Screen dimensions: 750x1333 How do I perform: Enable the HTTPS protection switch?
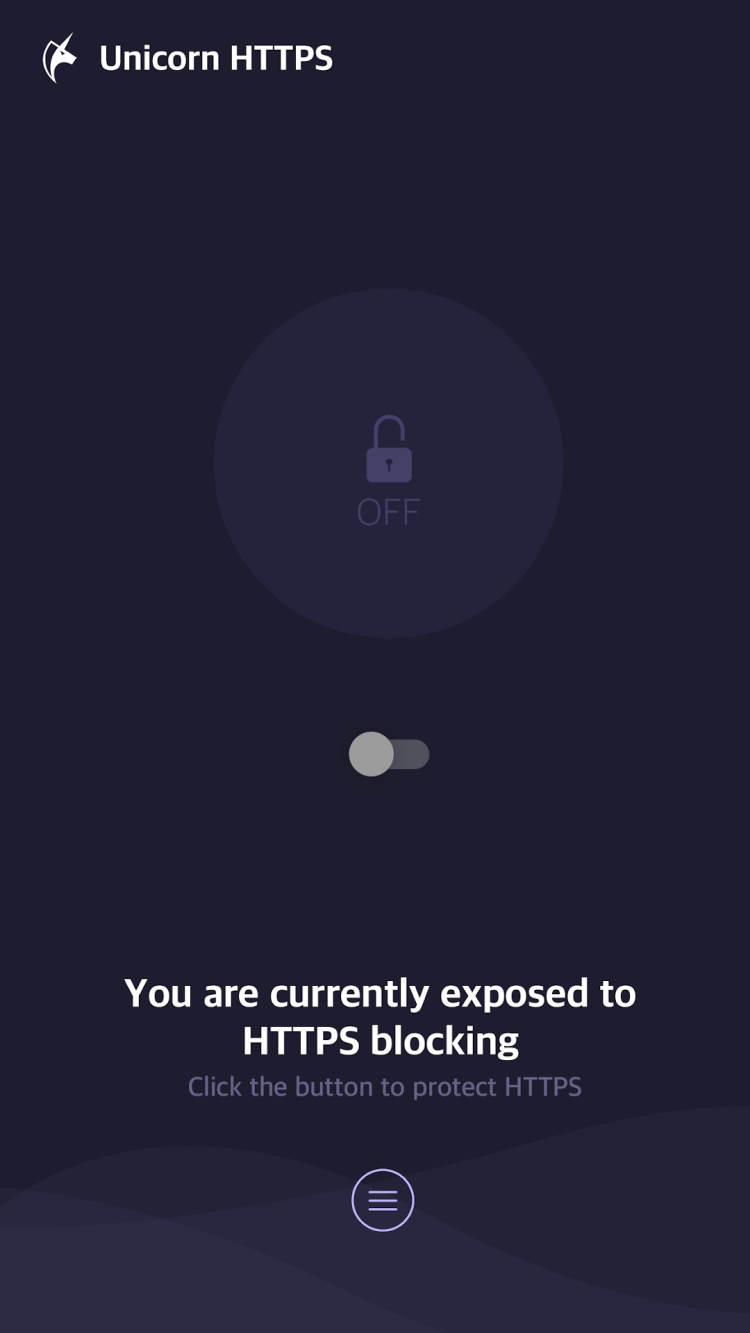[x=389, y=754]
